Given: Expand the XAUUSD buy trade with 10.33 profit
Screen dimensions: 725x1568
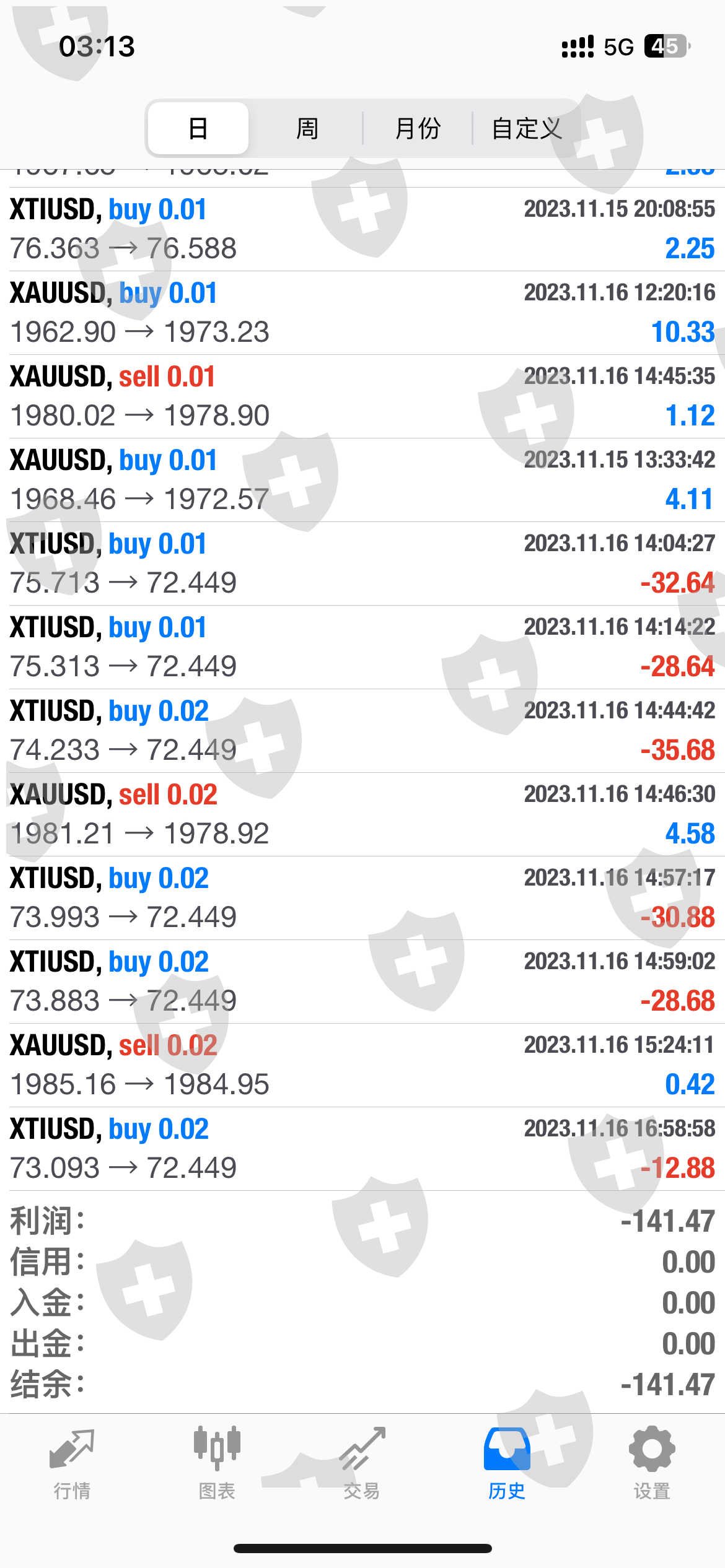Looking at the screenshot, I should pyautogui.click(x=362, y=313).
